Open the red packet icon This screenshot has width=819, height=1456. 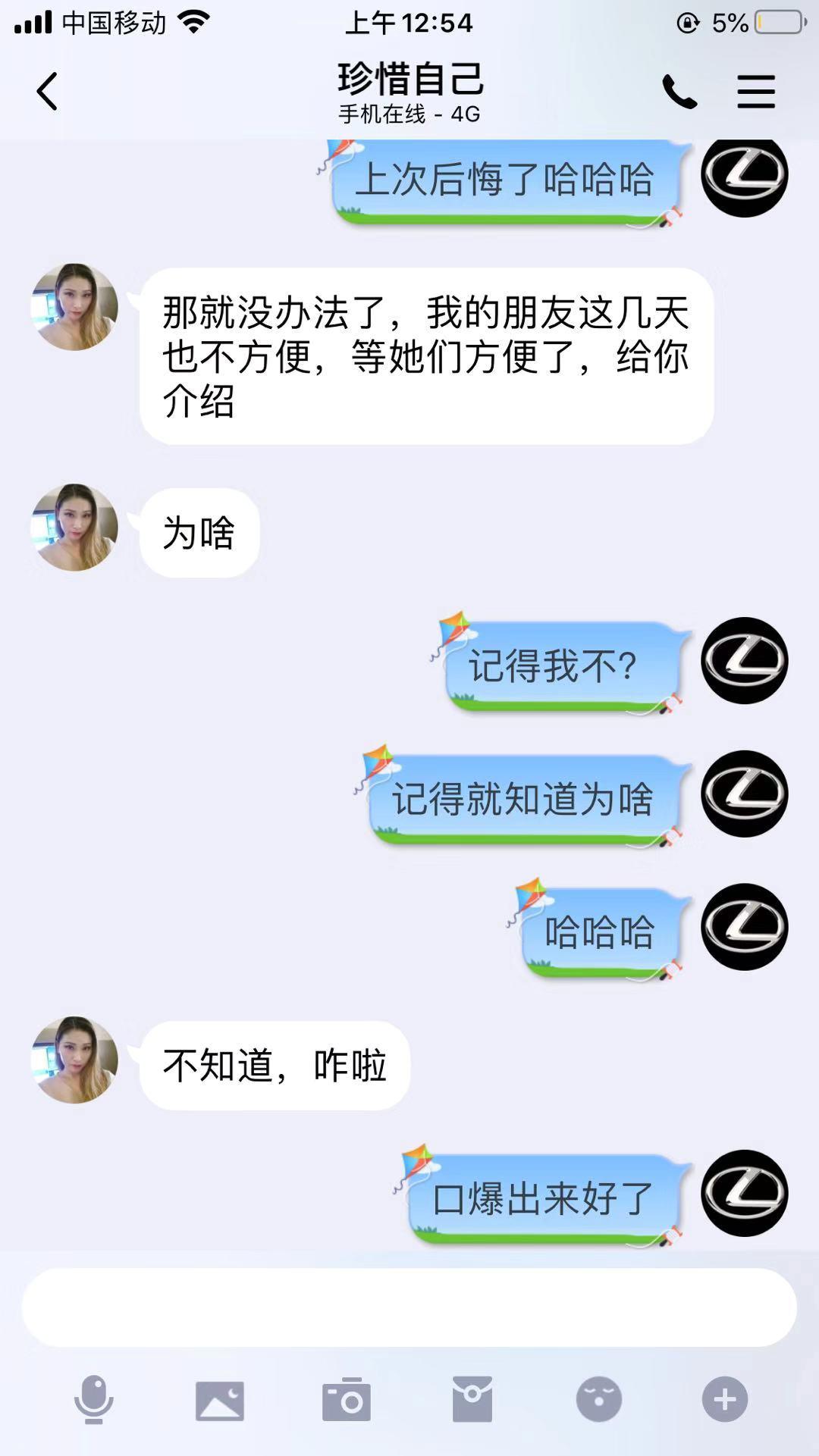(472, 1399)
